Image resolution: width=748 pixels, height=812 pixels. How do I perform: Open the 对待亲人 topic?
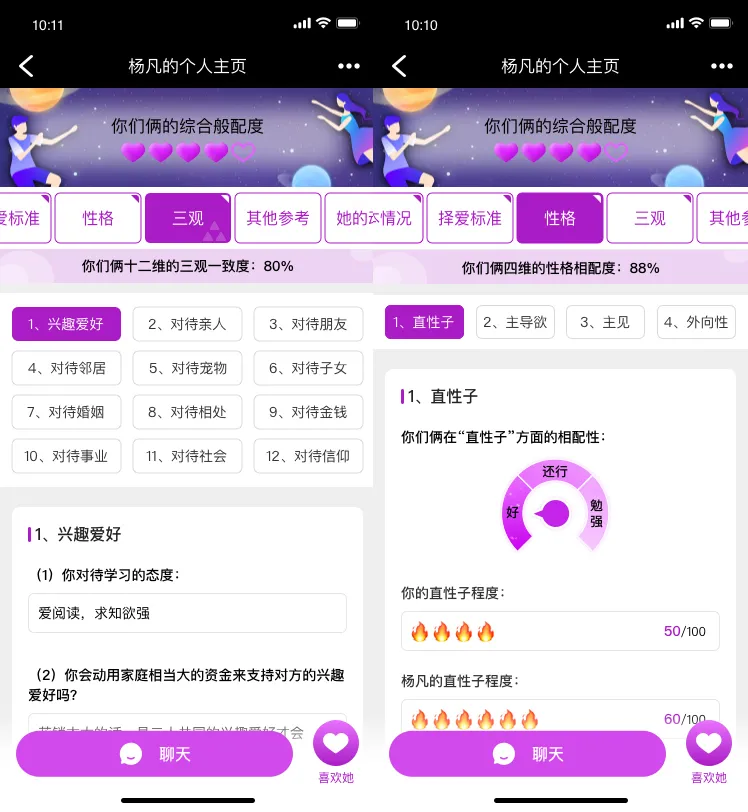[187, 324]
